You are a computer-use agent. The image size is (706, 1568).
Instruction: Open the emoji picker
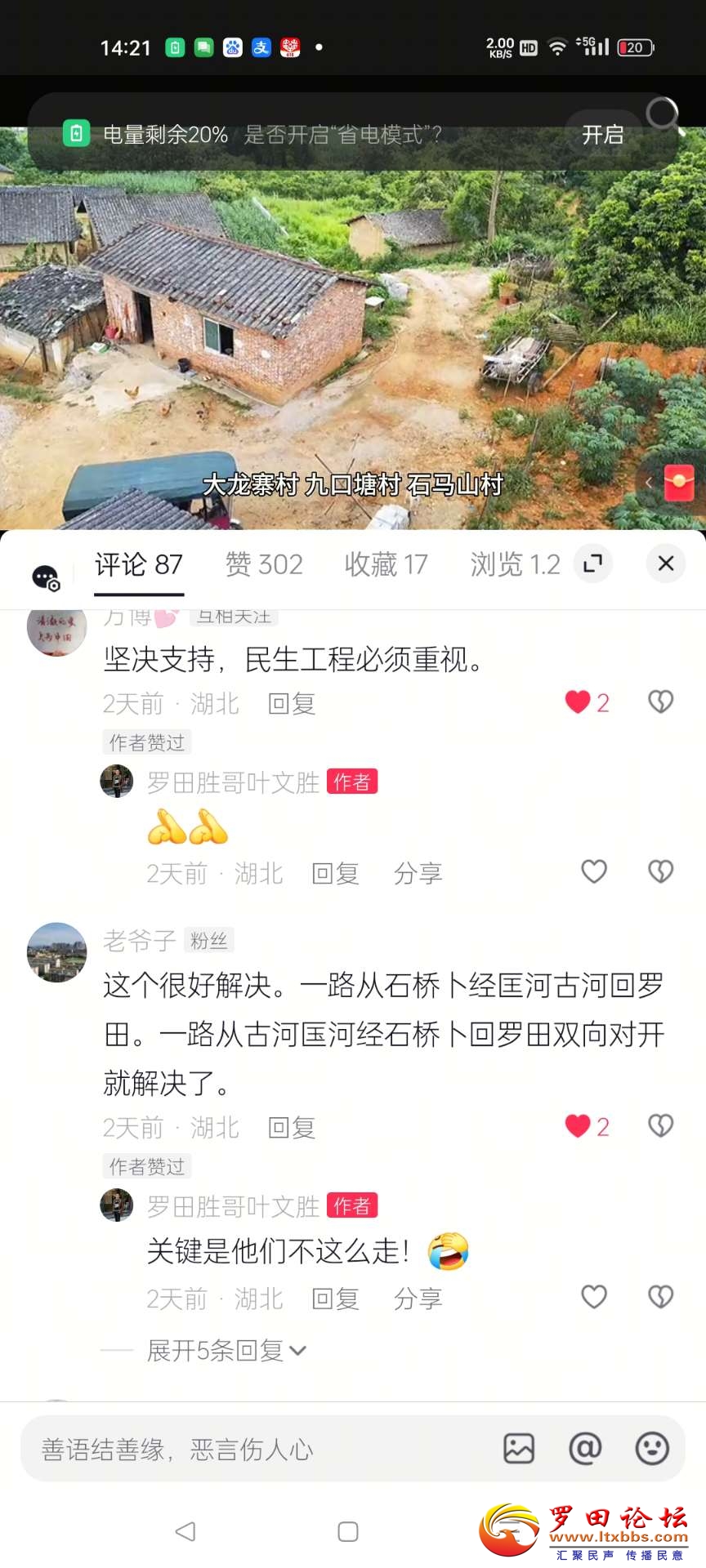point(652,1449)
